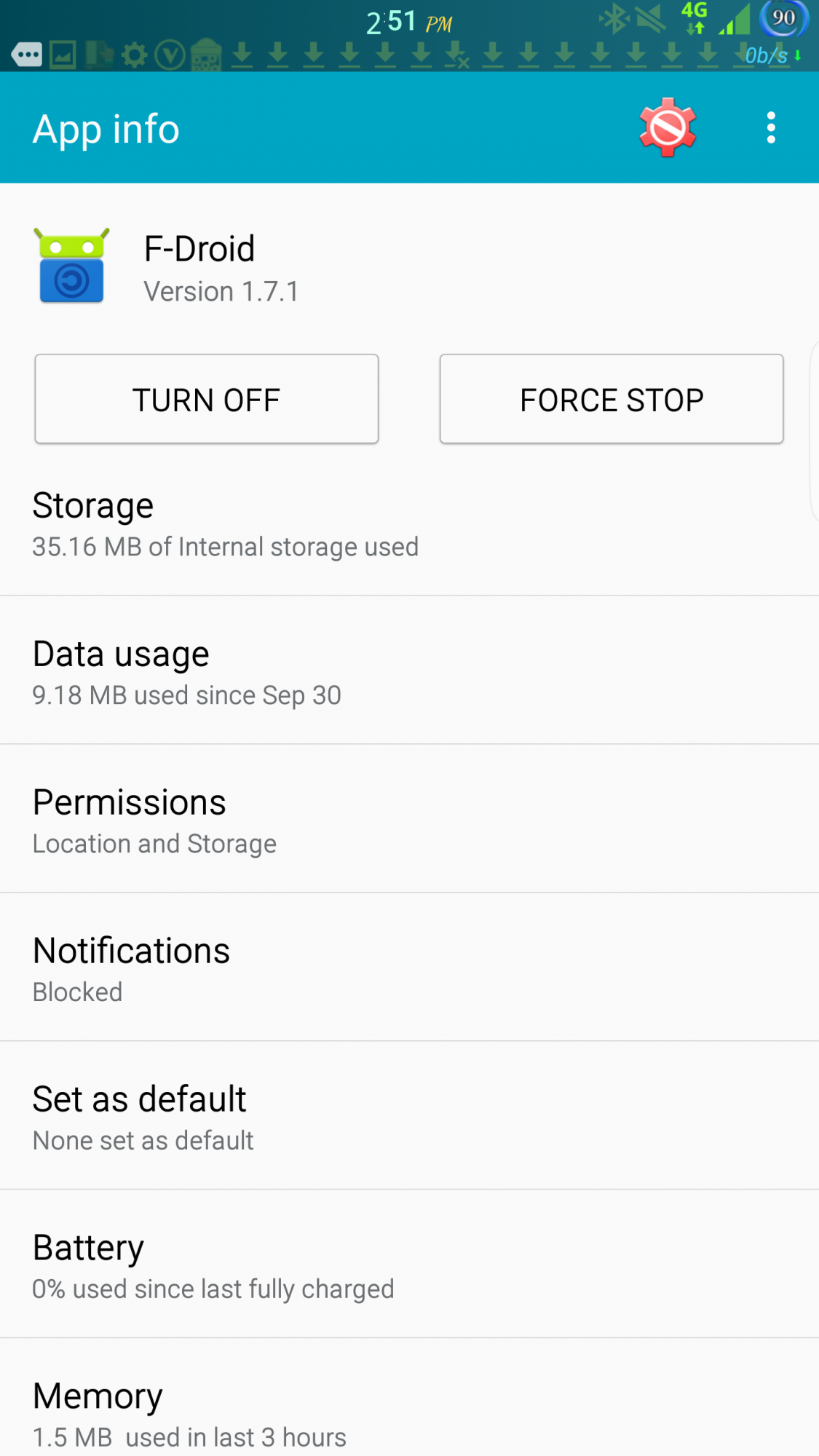Tap the ellipsis notification icon top-left

click(x=26, y=53)
